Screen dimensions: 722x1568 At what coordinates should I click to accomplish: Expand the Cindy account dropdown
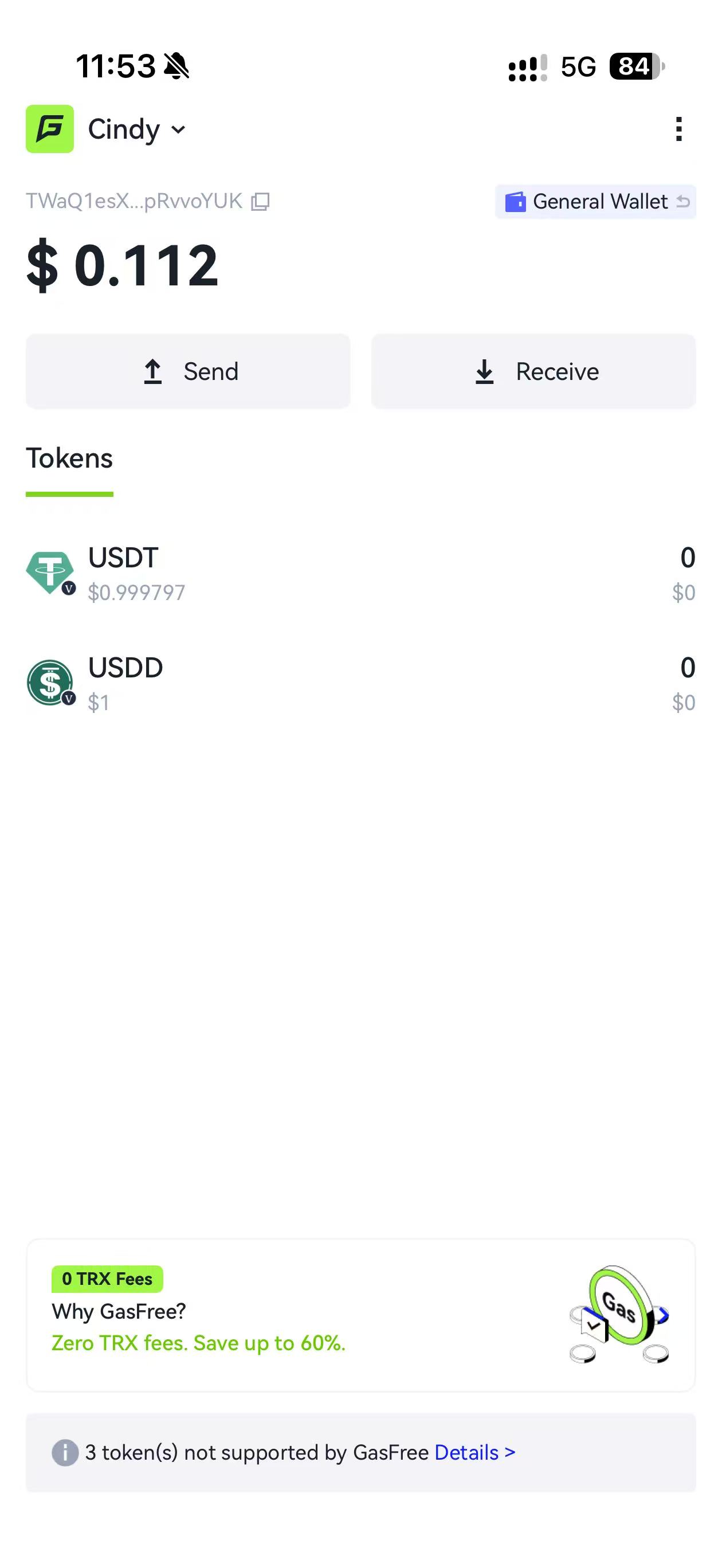point(137,129)
